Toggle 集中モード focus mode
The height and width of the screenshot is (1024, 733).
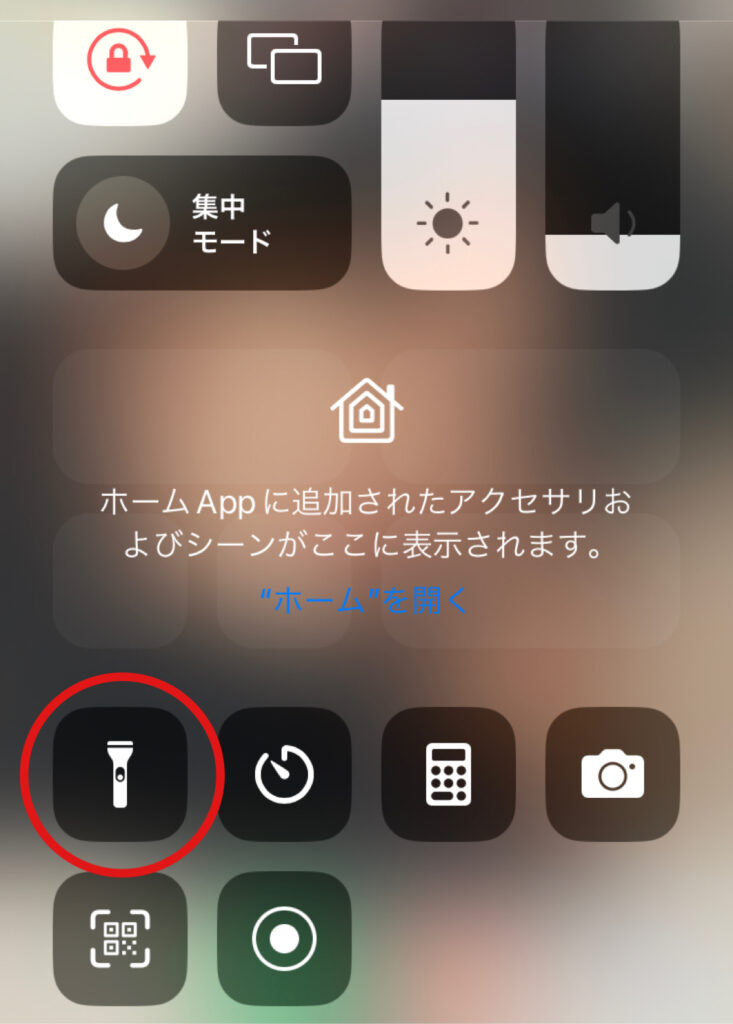point(202,223)
